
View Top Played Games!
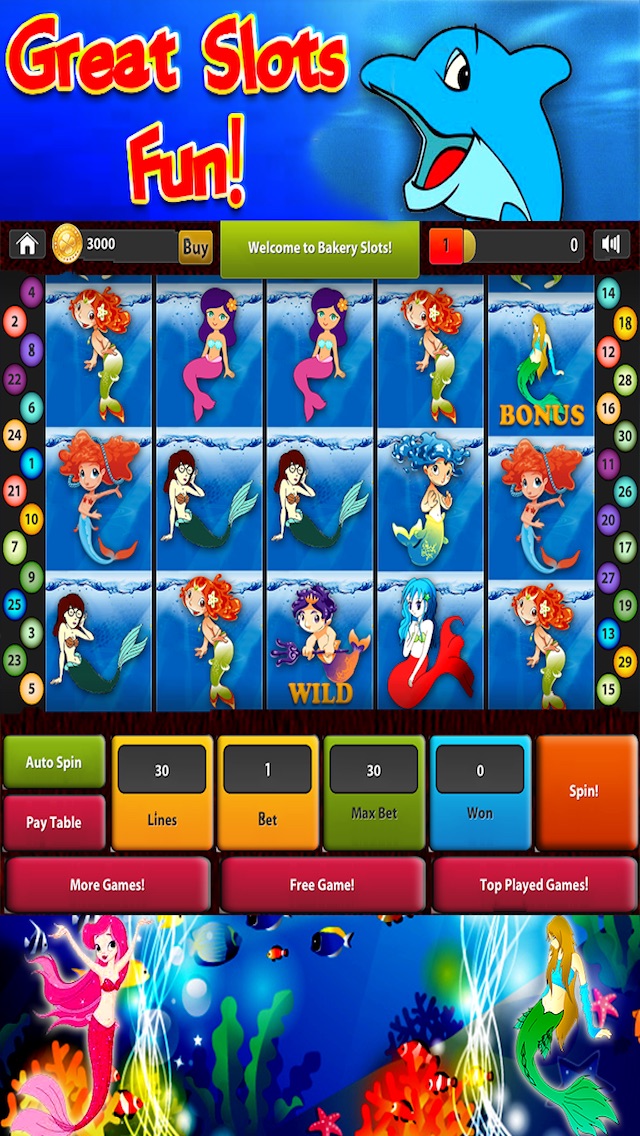tap(534, 884)
